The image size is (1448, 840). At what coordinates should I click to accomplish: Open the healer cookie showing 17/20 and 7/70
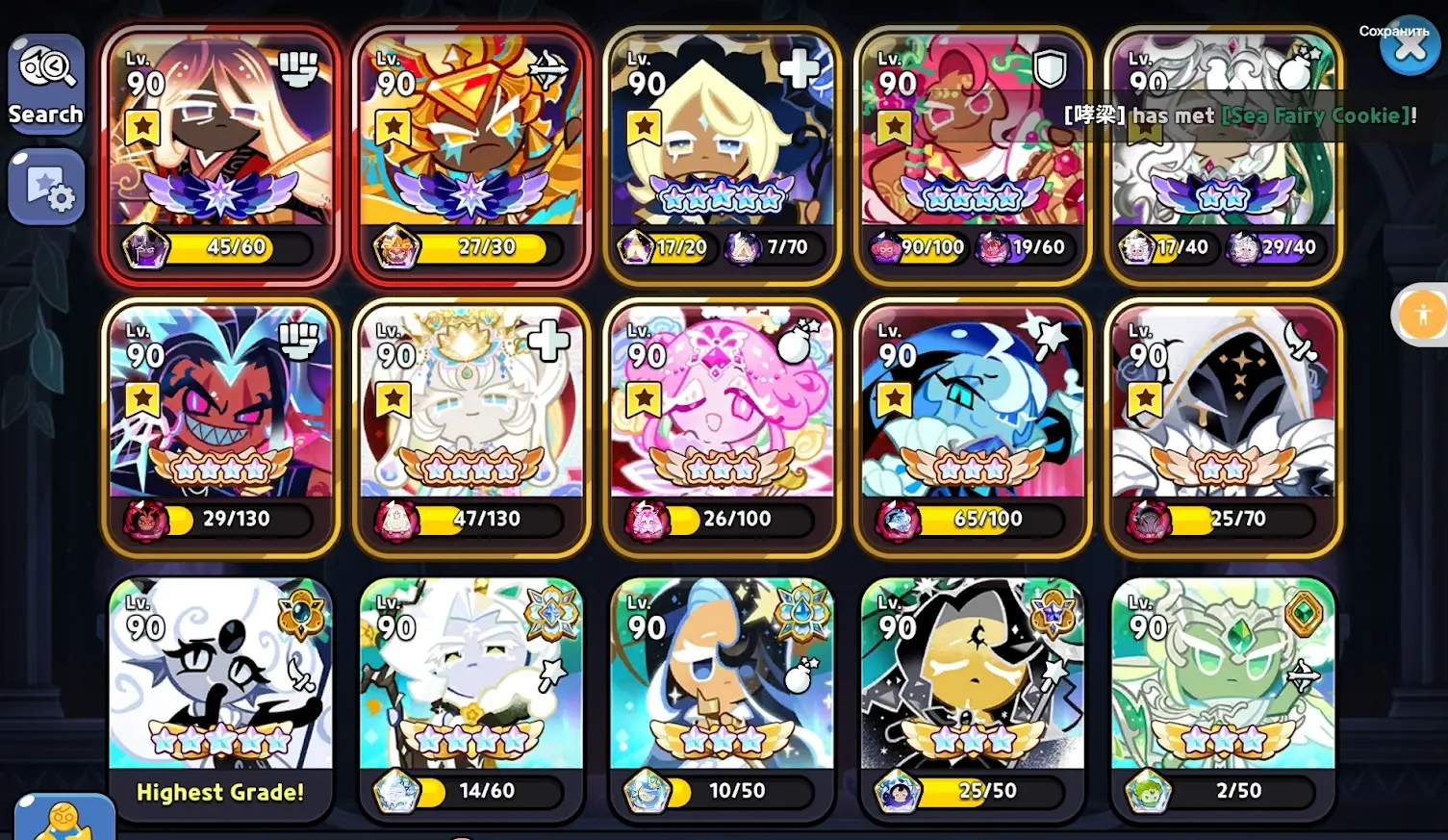(722, 154)
